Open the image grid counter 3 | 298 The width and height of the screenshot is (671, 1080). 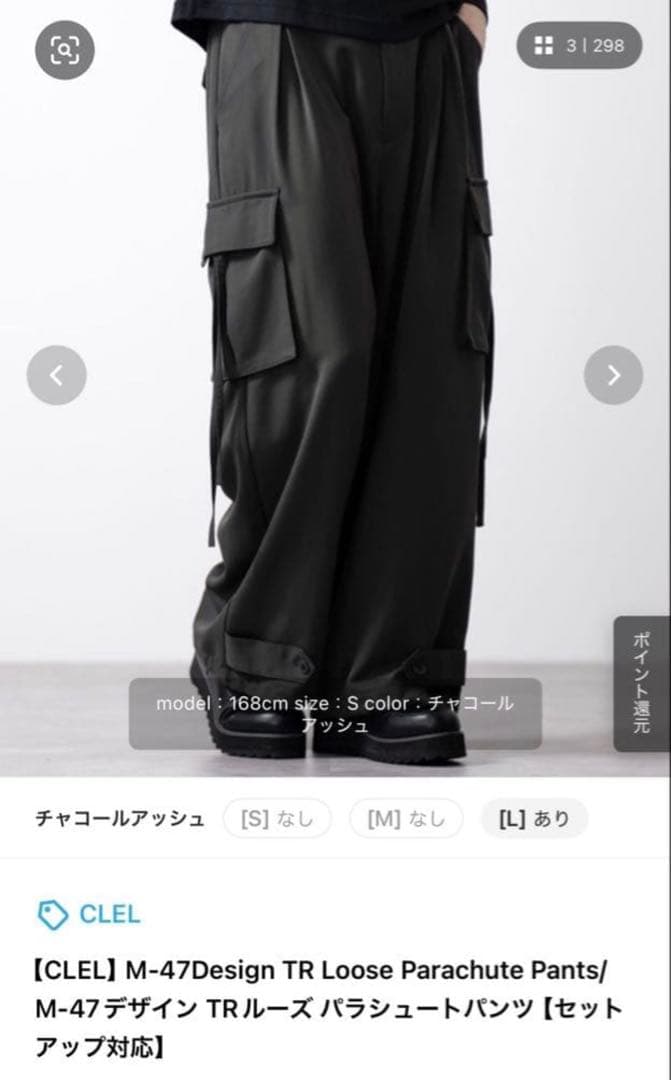(x=579, y=45)
